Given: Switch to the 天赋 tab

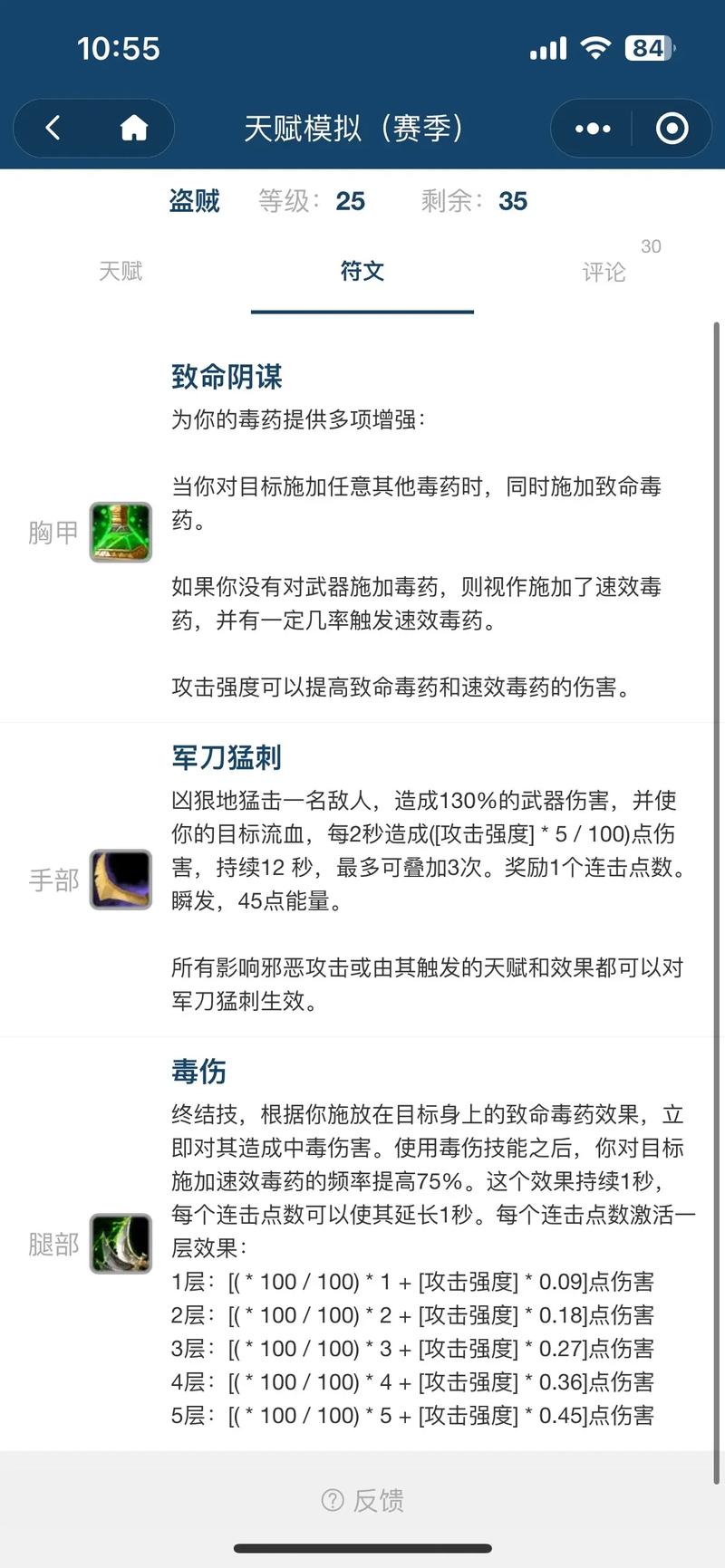Looking at the screenshot, I should [121, 271].
